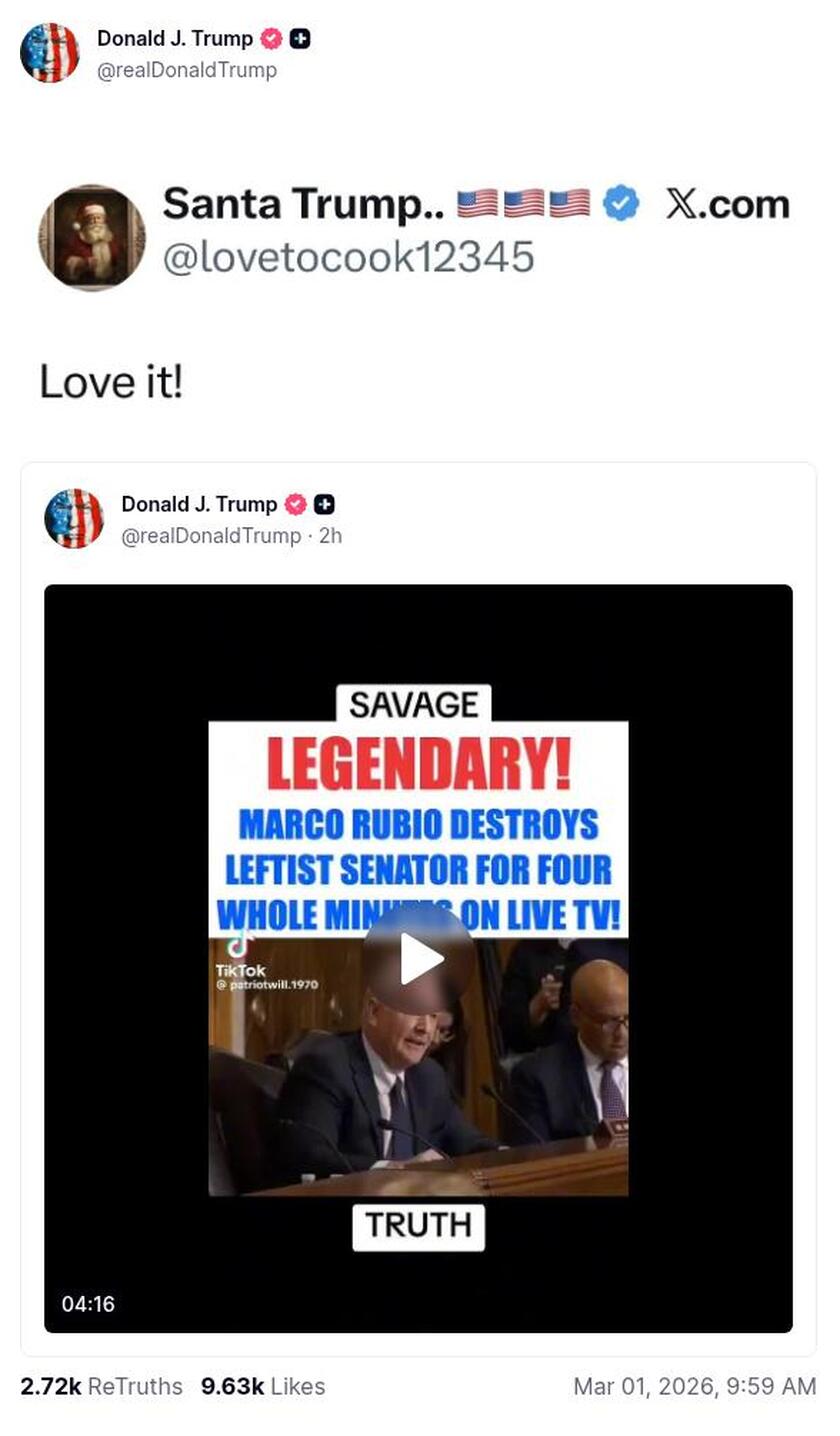Click Donald J. Trump's profile avatar at top

(x=49, y=53)
